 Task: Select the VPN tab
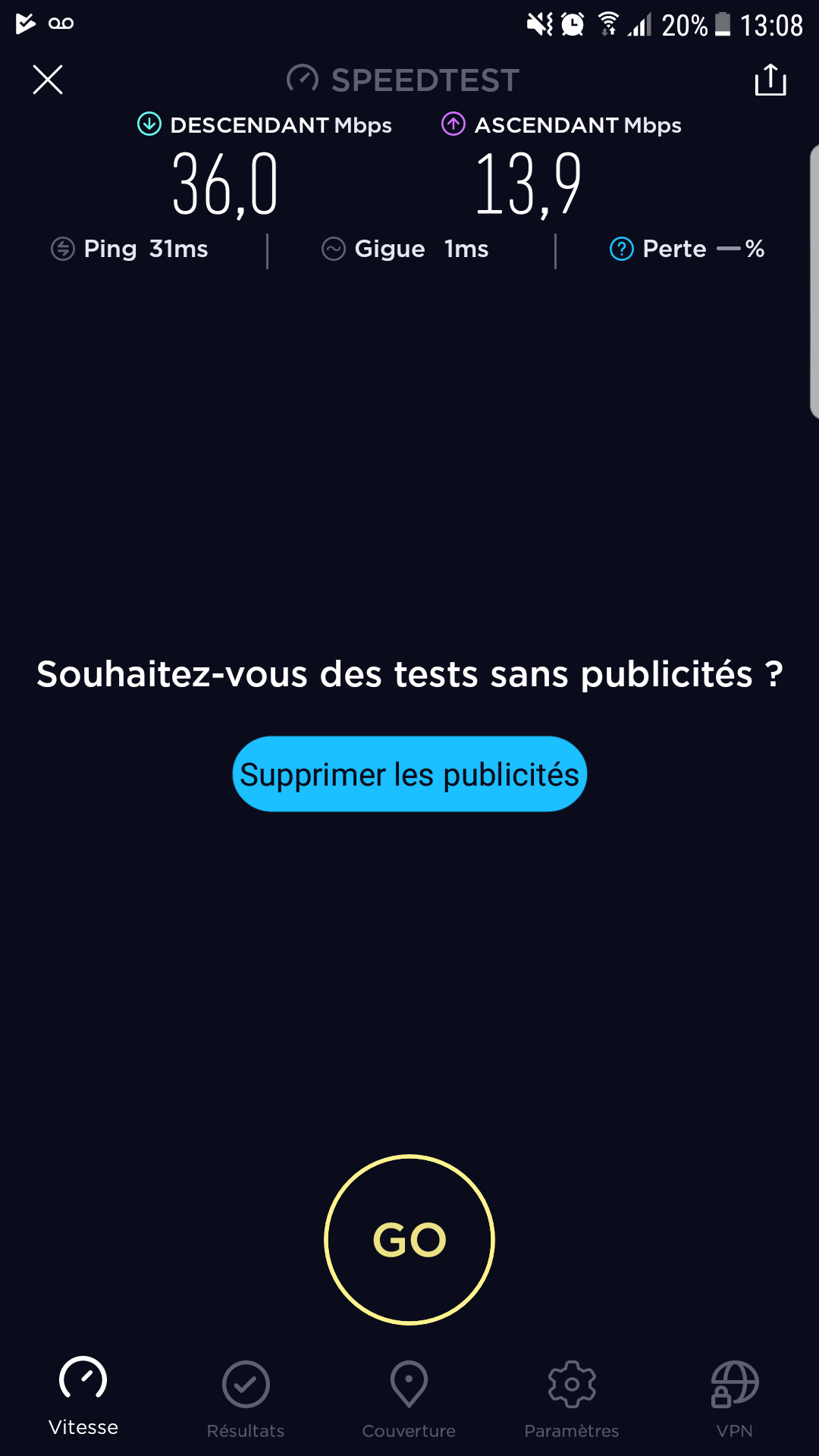tap(734, 1399)
